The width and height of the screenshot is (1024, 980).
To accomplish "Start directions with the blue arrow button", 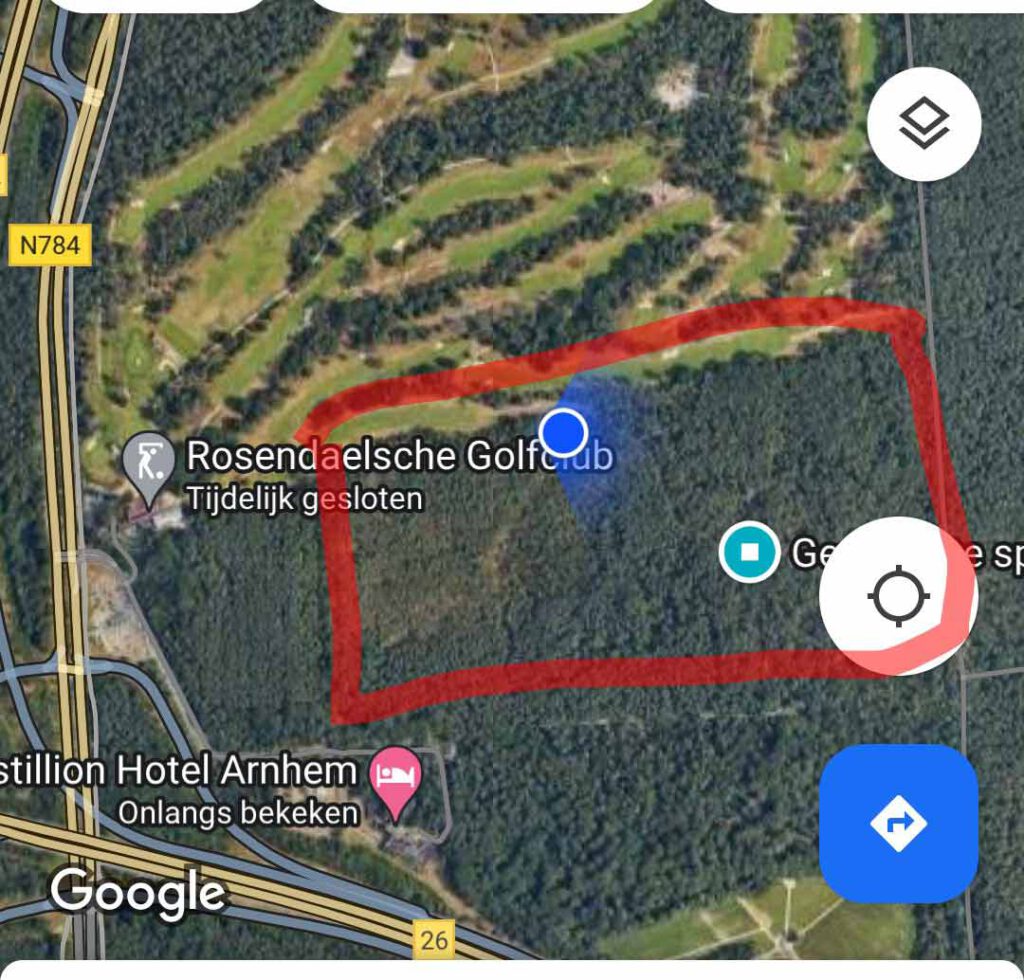I will [x=898, y=823].
